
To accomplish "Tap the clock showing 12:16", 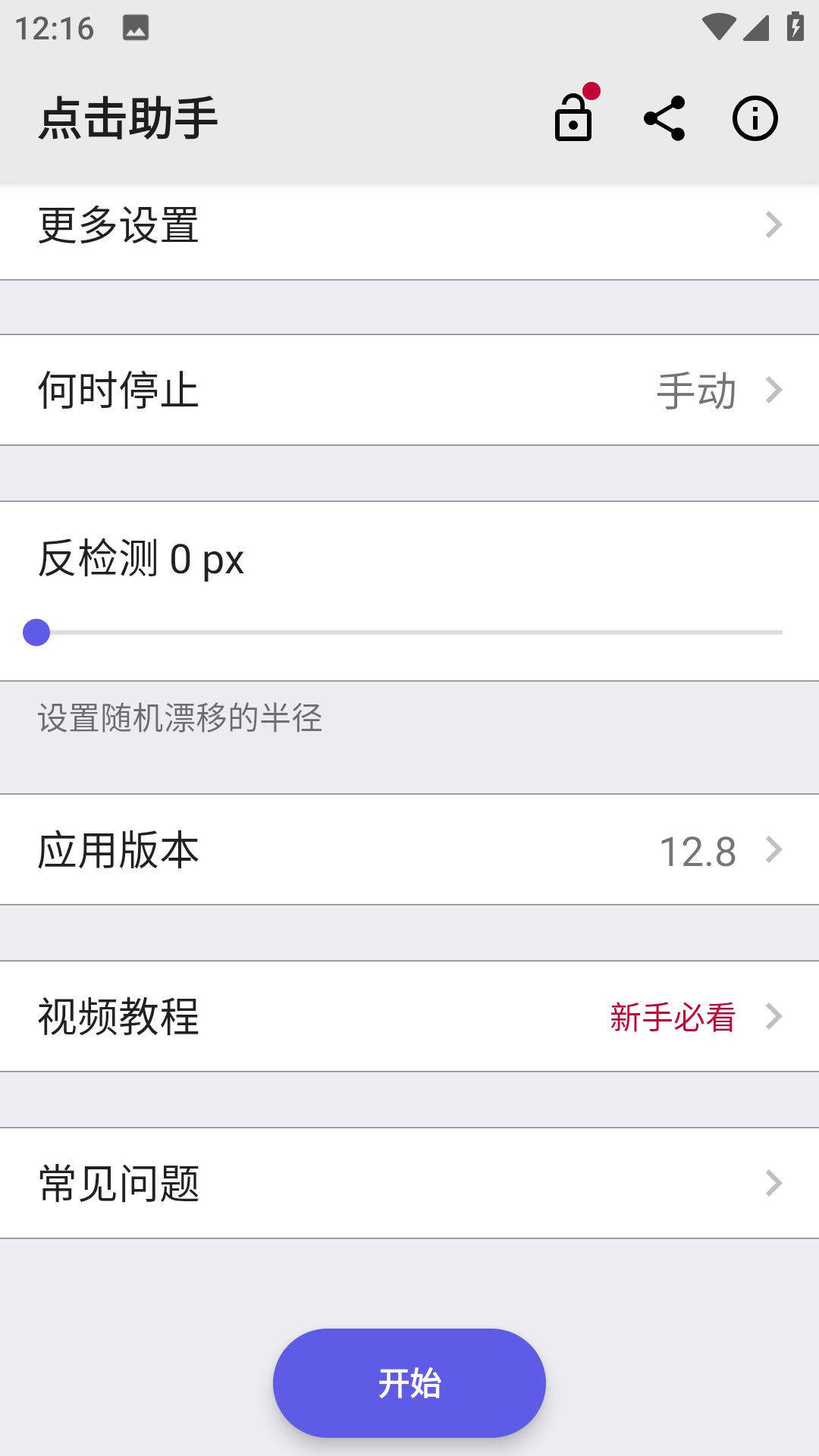I will [x=53, y=27].
